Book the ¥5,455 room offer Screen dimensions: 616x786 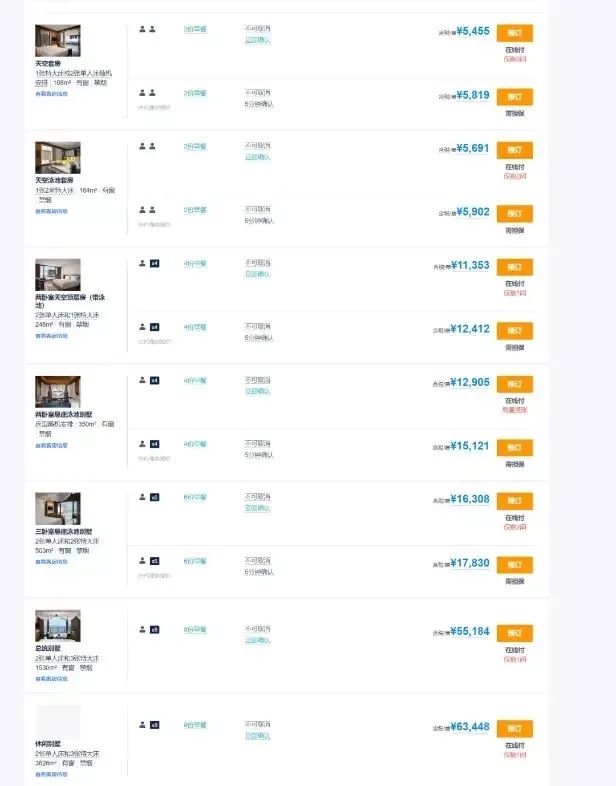514,33
